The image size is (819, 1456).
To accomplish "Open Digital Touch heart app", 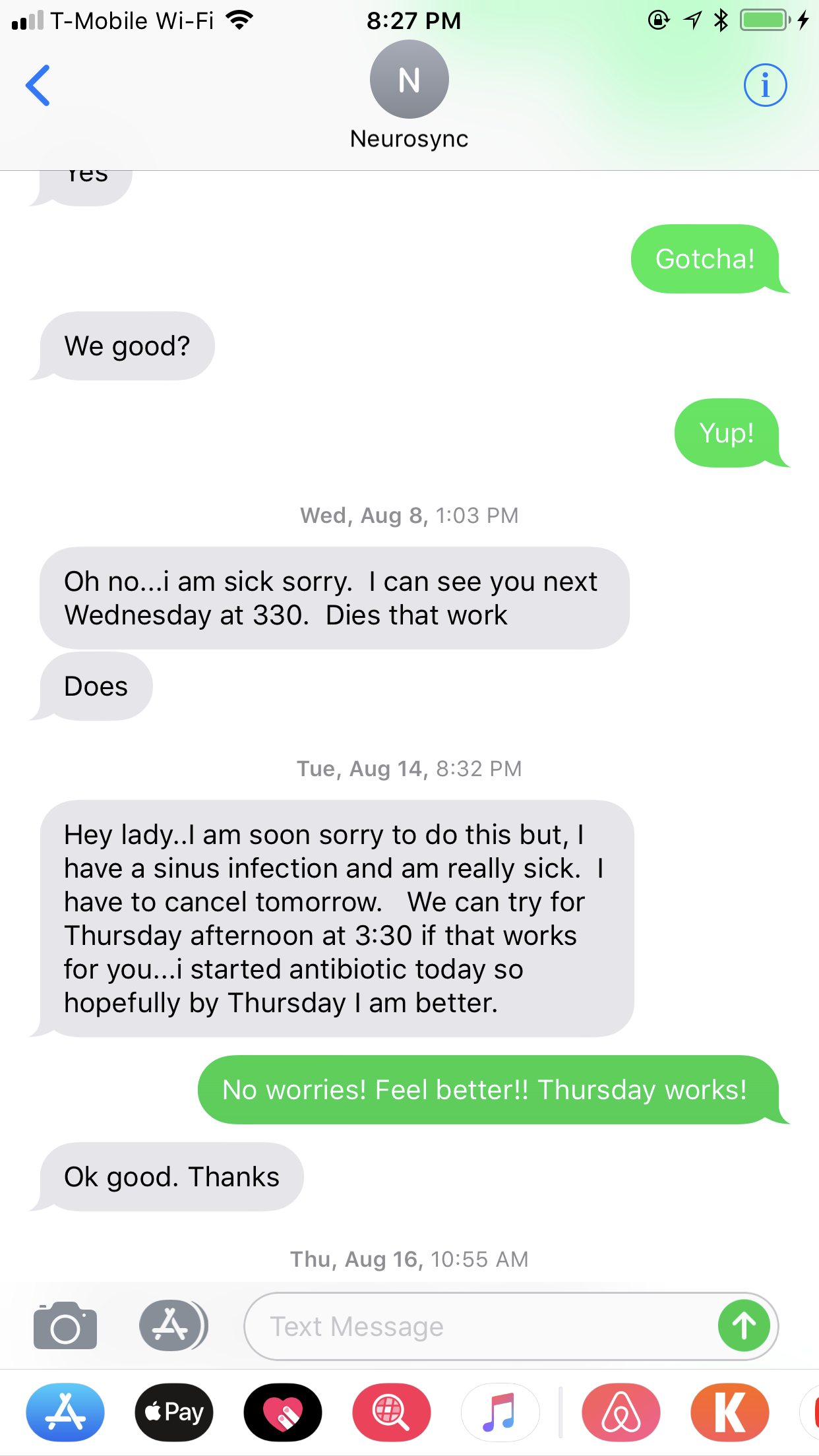I will [x=283, y=1412].
